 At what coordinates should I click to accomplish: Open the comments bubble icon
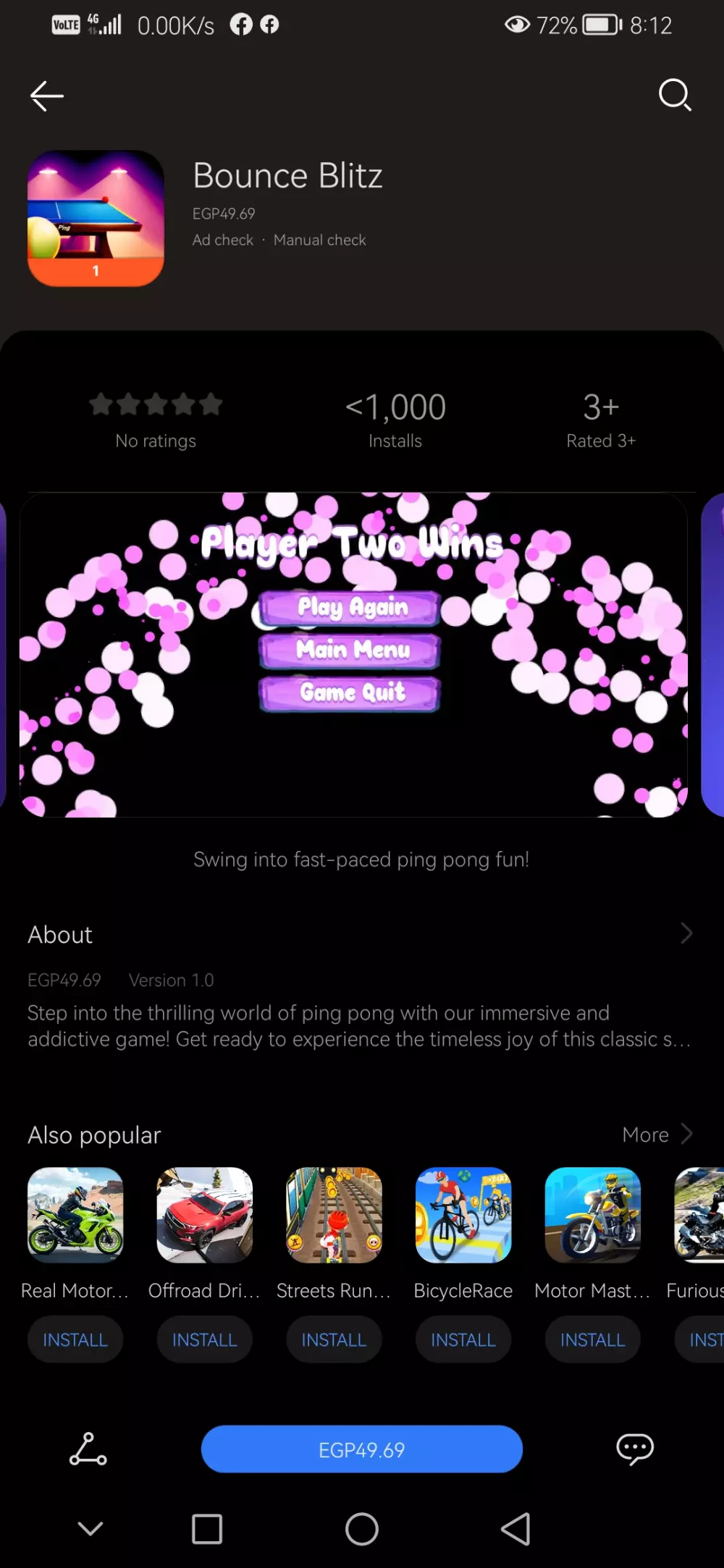[x=634, y=1449]
